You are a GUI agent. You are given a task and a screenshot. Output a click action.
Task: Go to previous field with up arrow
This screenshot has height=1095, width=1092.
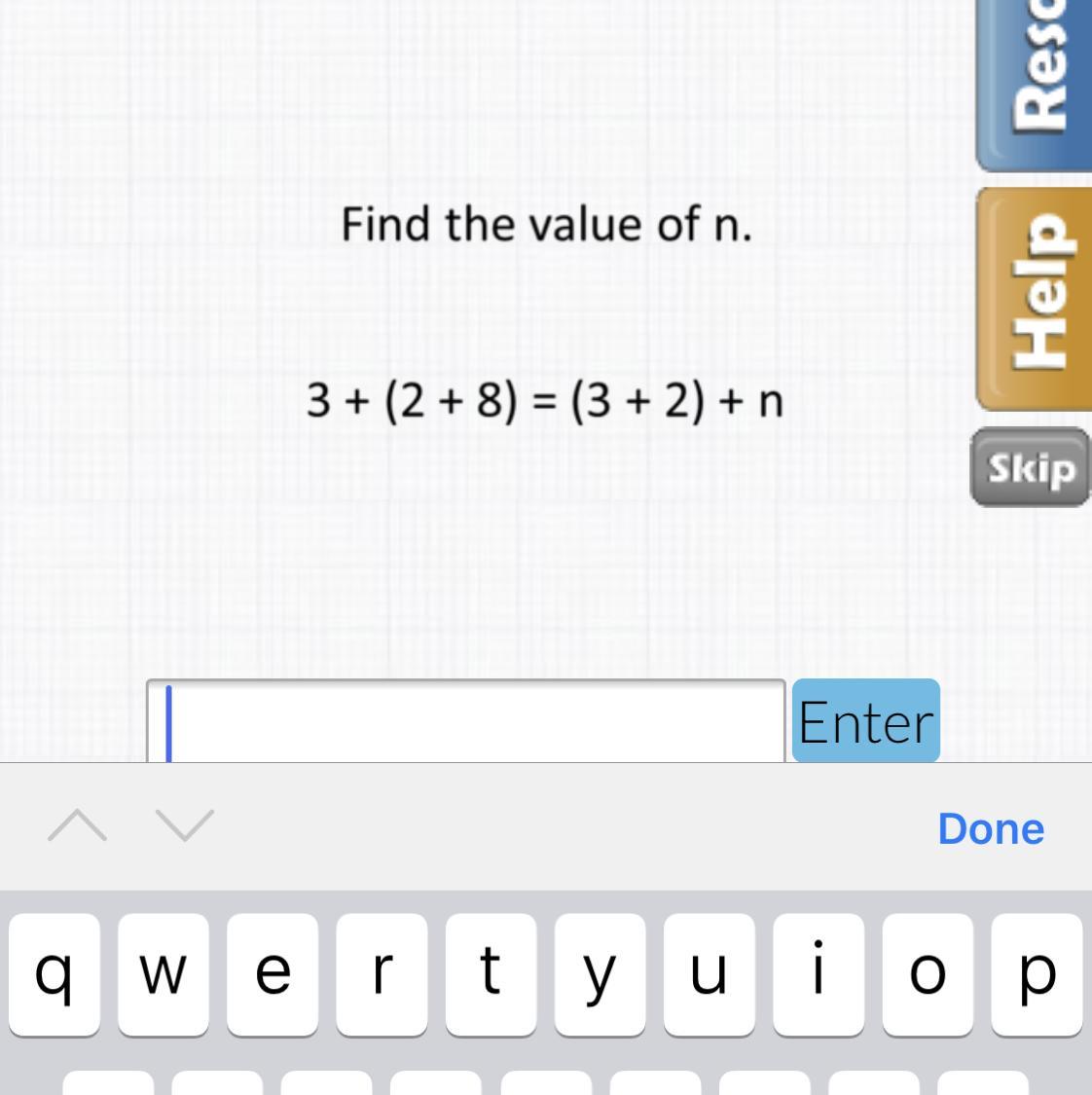coord(78,826)
